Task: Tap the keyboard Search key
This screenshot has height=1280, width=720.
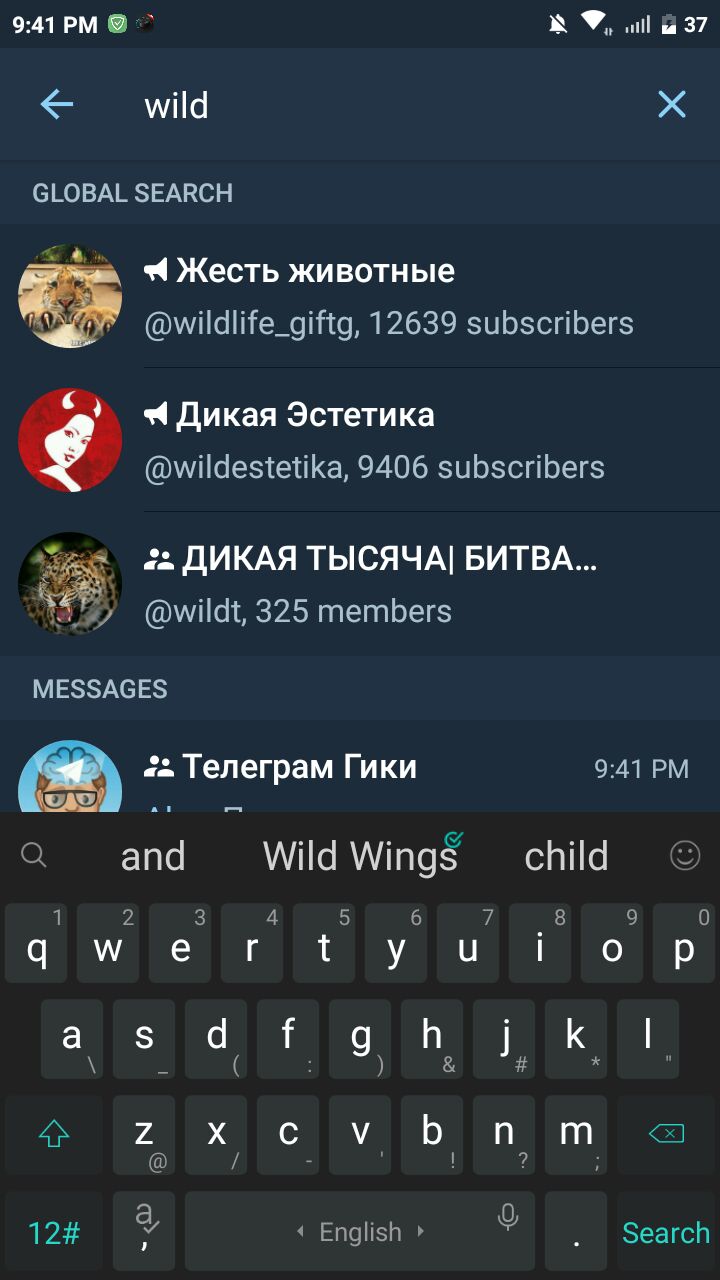Action: click(666, 1232)
